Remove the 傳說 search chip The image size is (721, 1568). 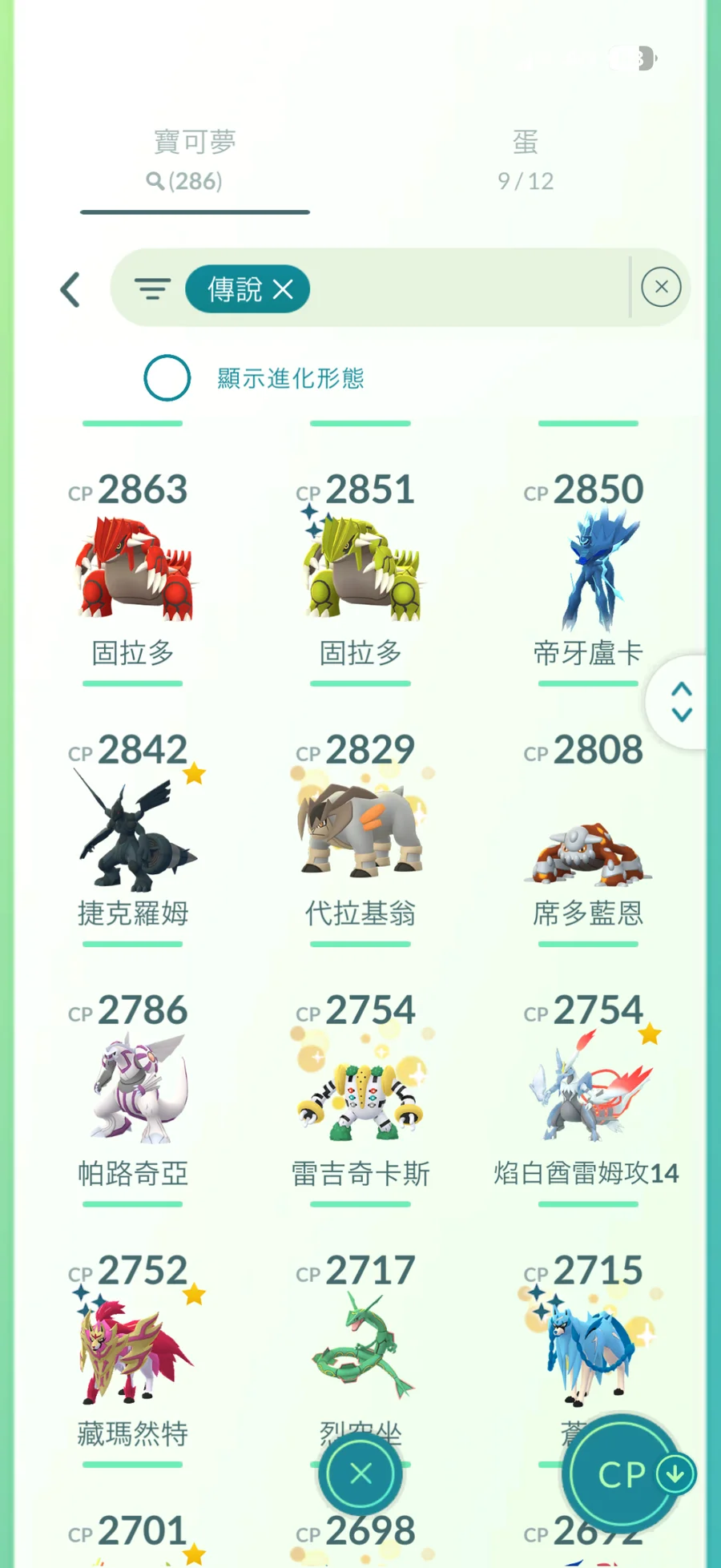[283, 289]
